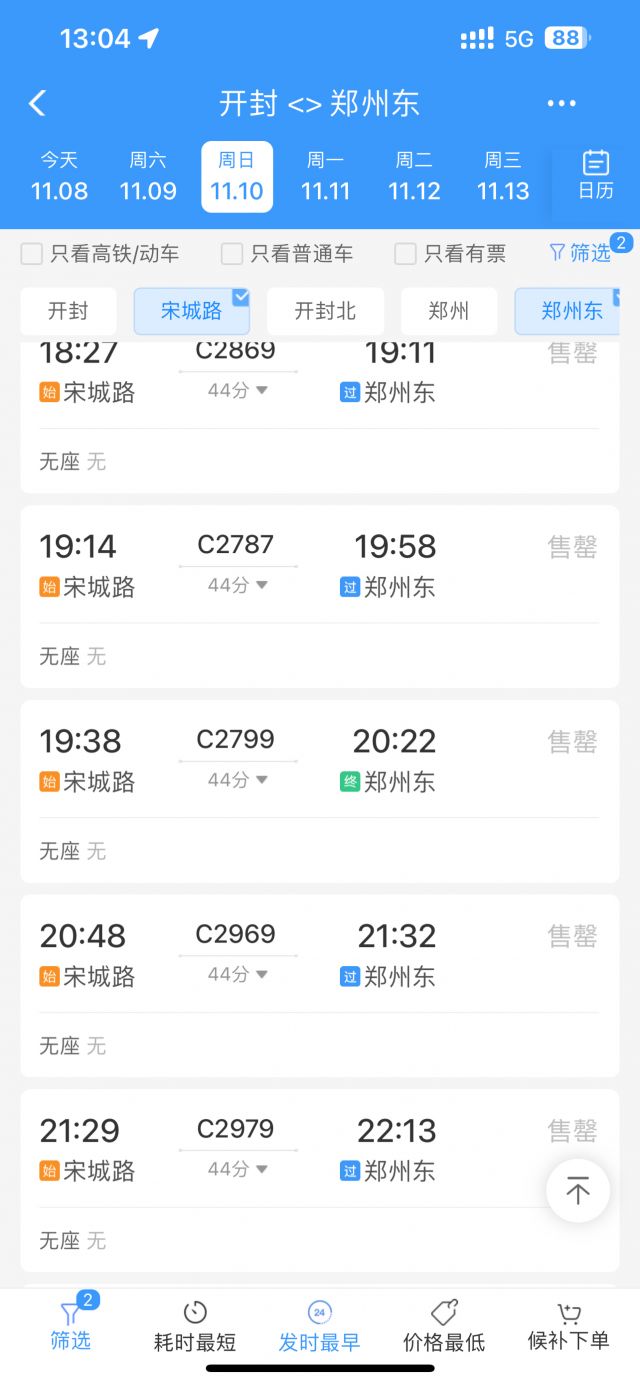Image resolution: width=640 pixels, height=1384 pixels.
Task: Expand stops for train C2799
Action: click(x=238, y=780)
